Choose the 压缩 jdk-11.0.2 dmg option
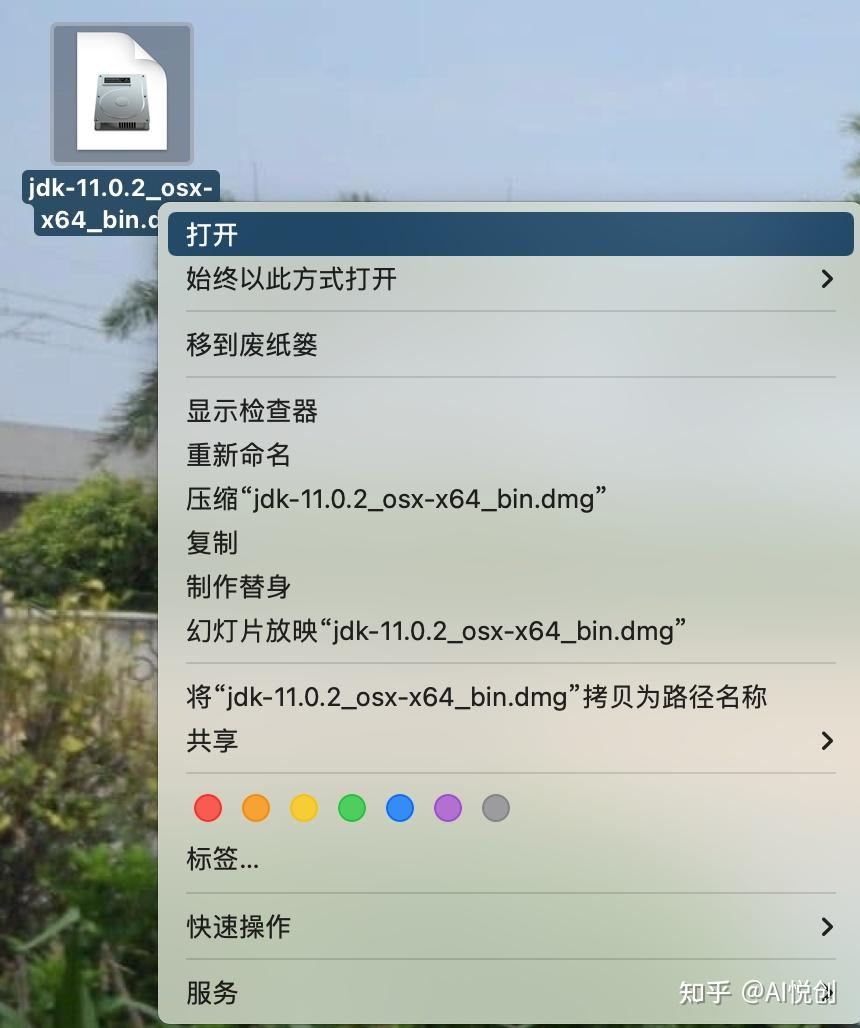860x1028 pixels. (397, 498)
